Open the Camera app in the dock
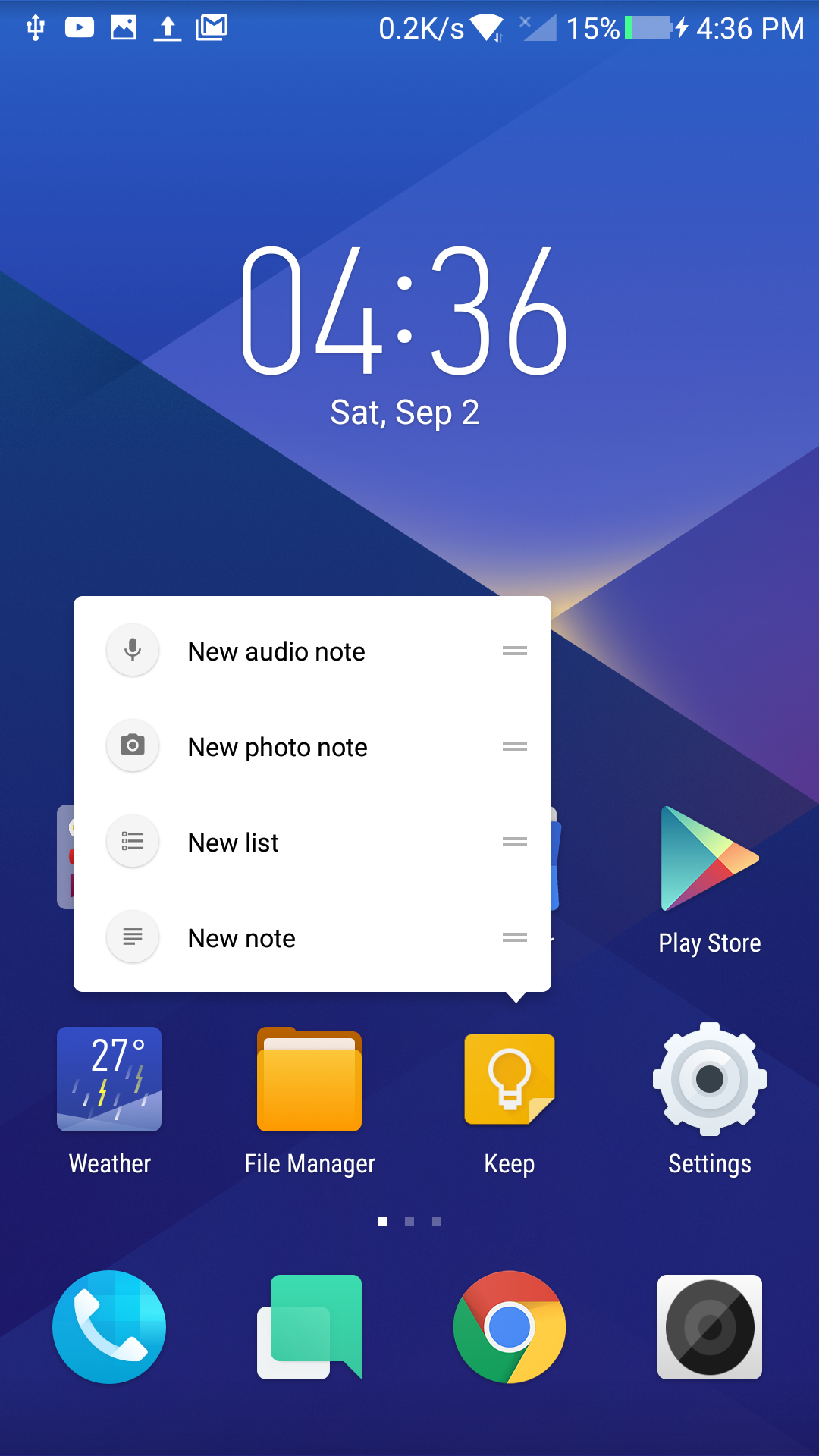 pyautogui.click(x=710, y=1327)
